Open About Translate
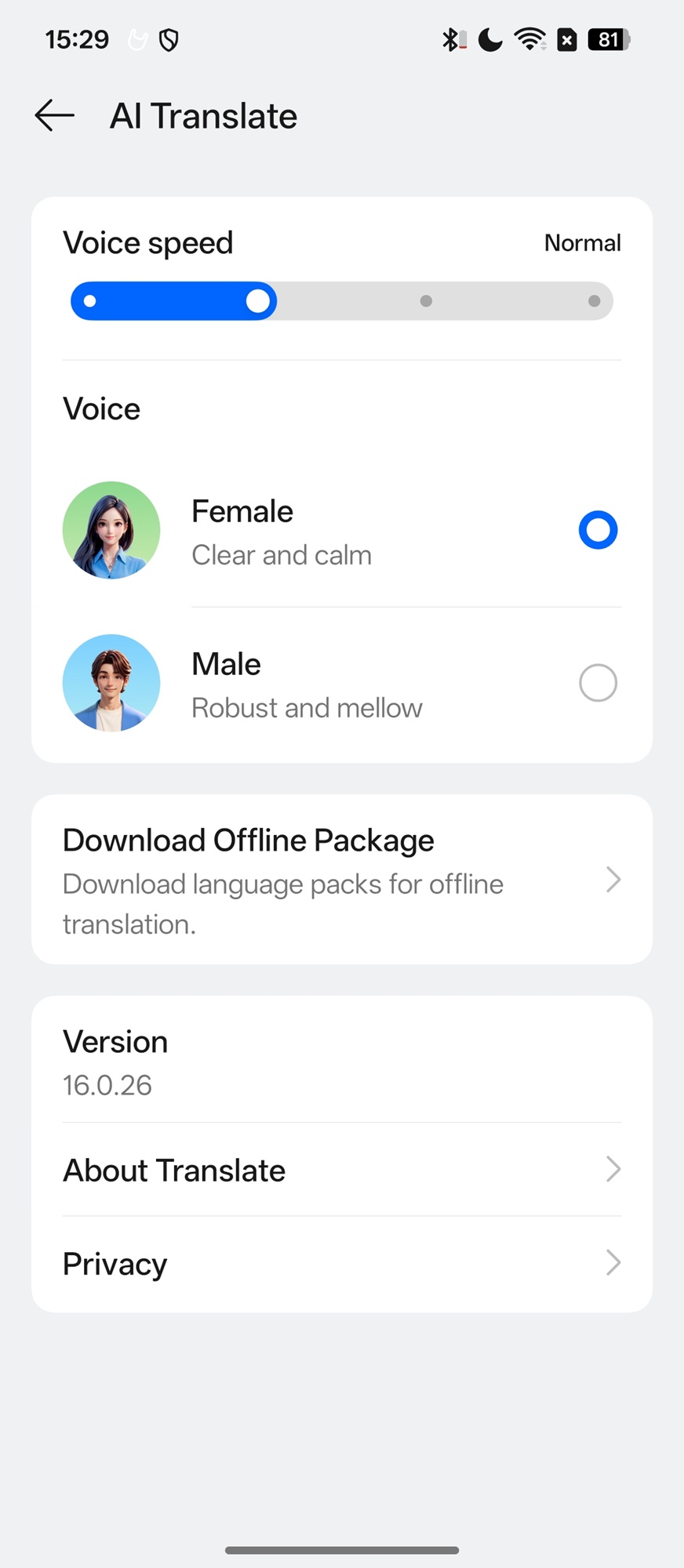 point(342,1170)
